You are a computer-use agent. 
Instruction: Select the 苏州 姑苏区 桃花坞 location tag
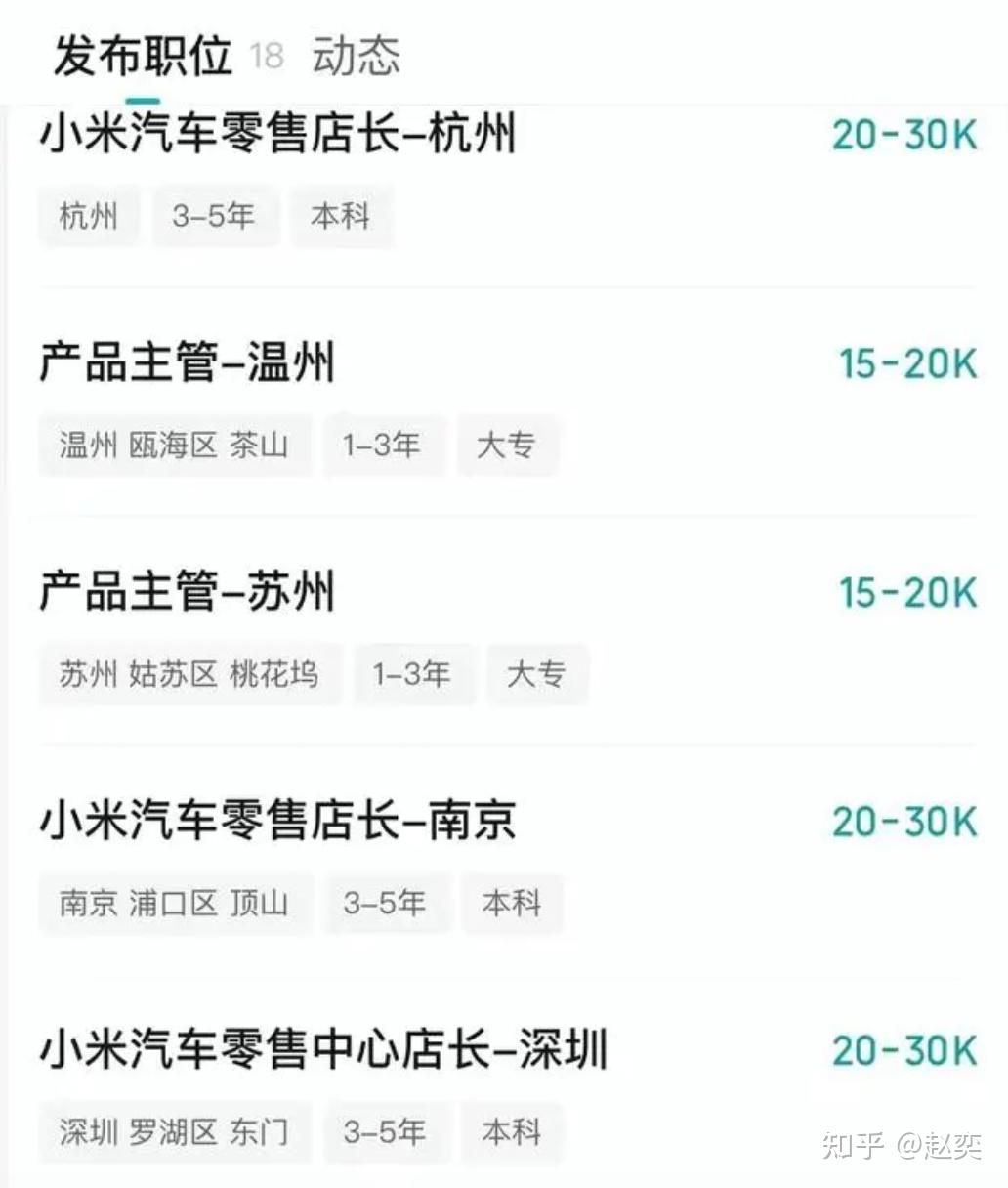coord(189,674)
